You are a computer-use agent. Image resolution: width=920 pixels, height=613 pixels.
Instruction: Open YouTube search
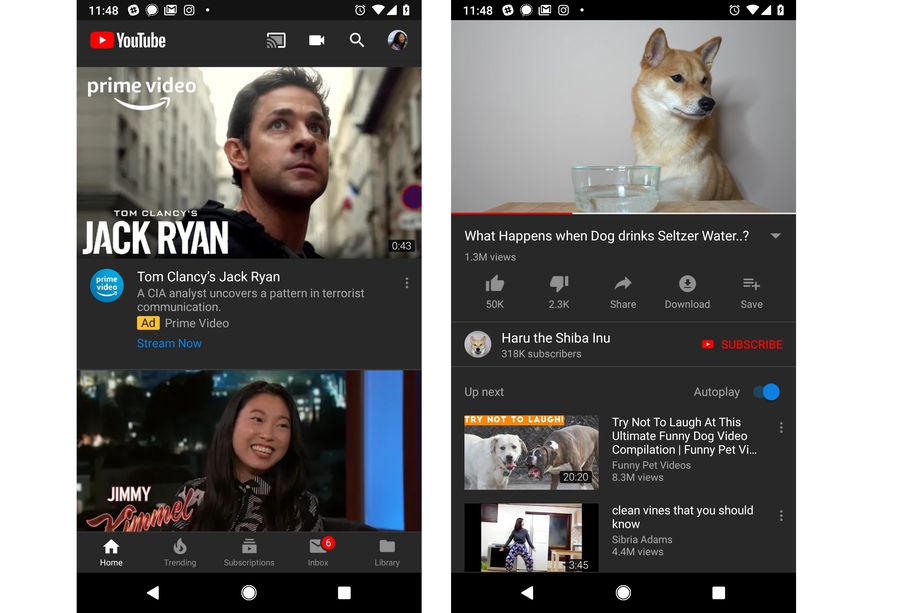click(357, 40)
